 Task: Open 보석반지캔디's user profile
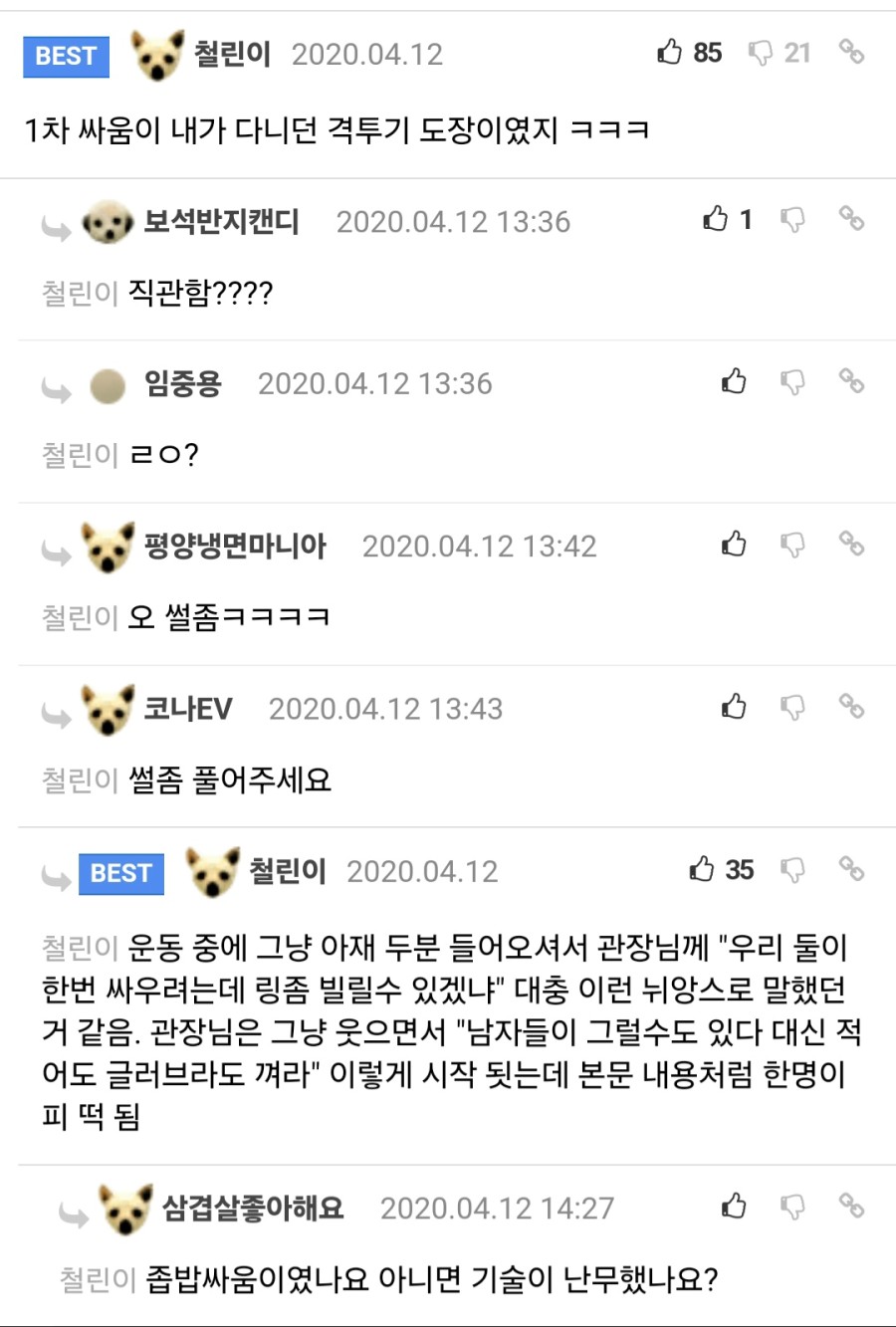pos(221,221)
